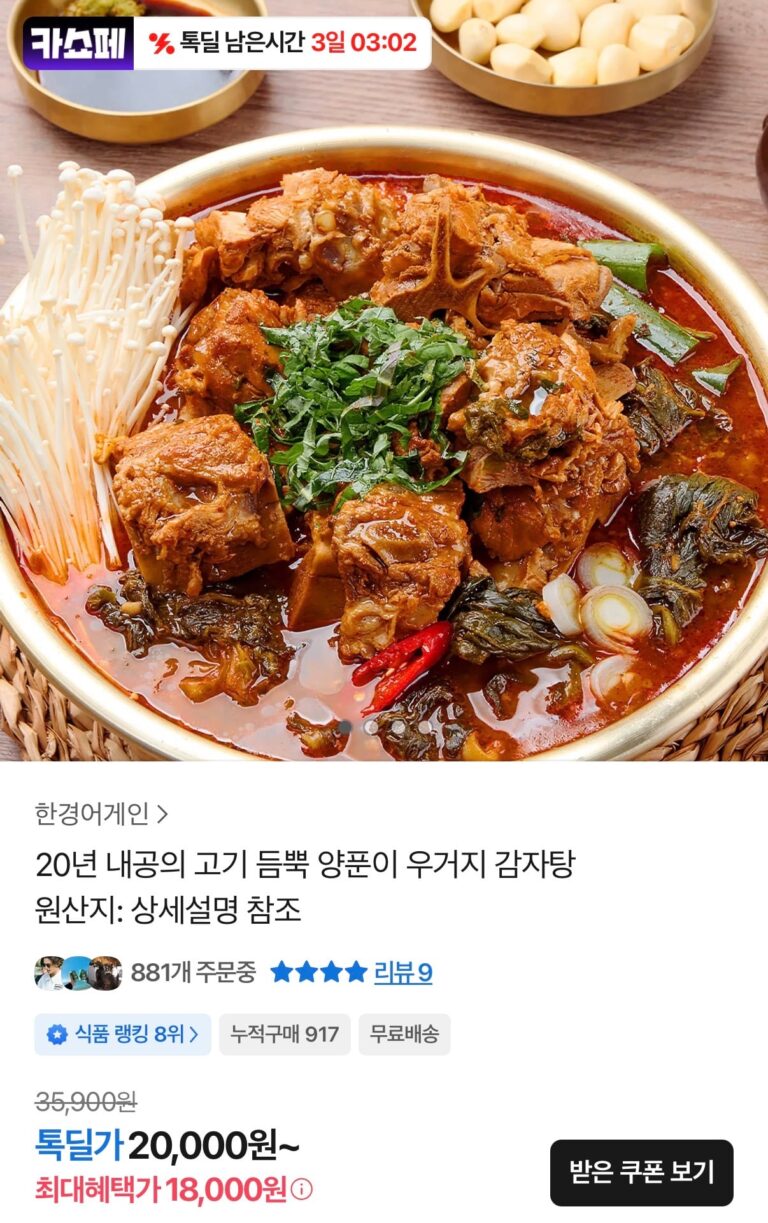Open the 감자탕 product photo
768x1223 pixels.
[x=384, y=420]
